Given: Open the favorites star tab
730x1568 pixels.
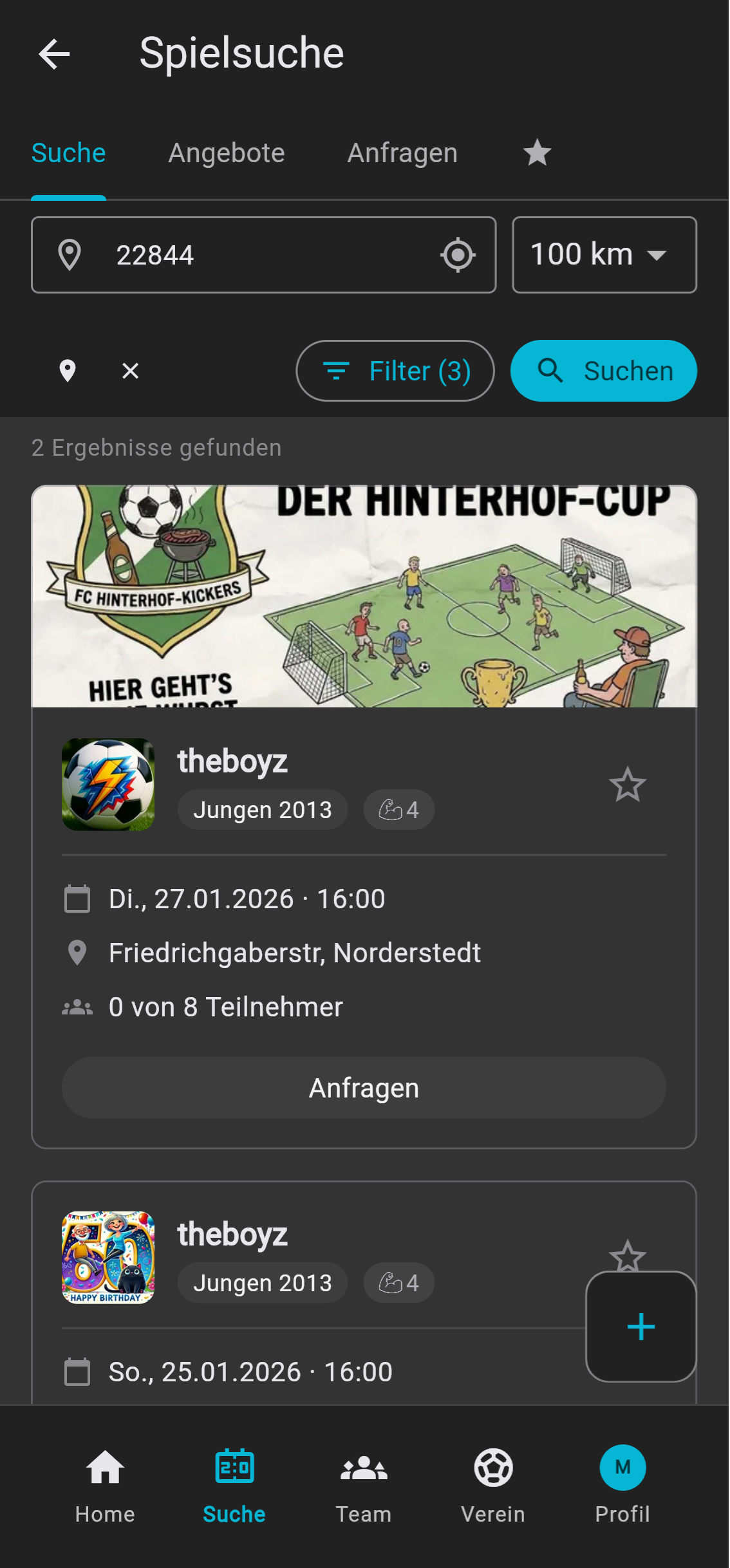Looking at the screenshot, I should [x=537, y=153].
